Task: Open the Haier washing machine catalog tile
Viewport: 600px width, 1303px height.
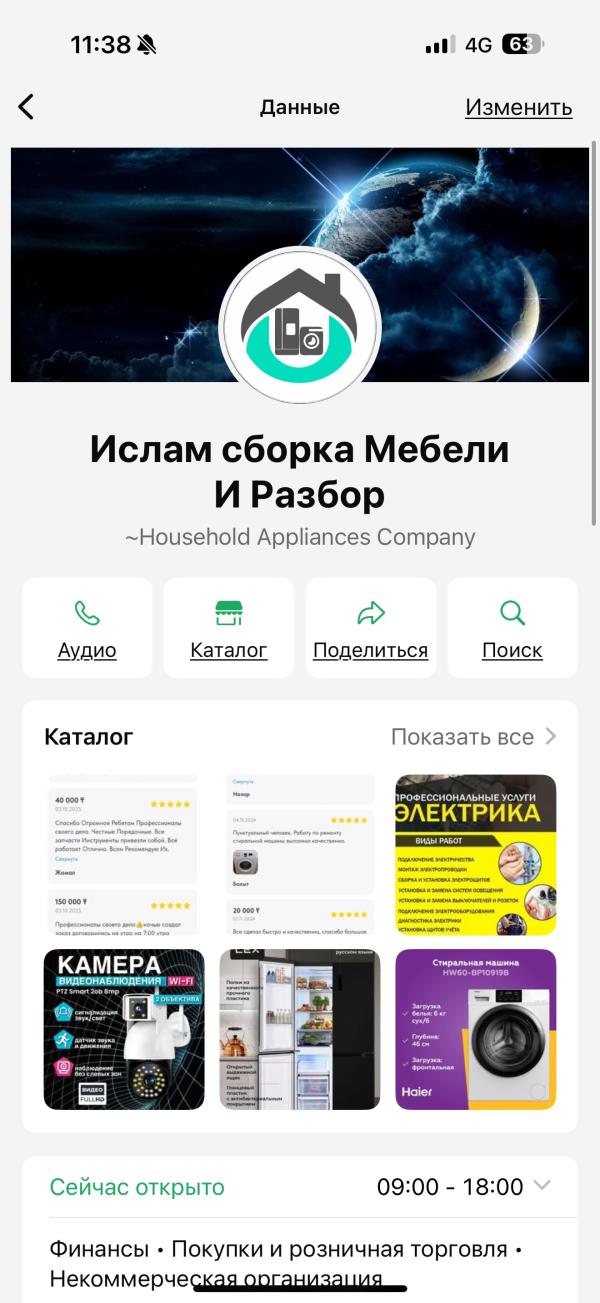Action: (475, 1029)
